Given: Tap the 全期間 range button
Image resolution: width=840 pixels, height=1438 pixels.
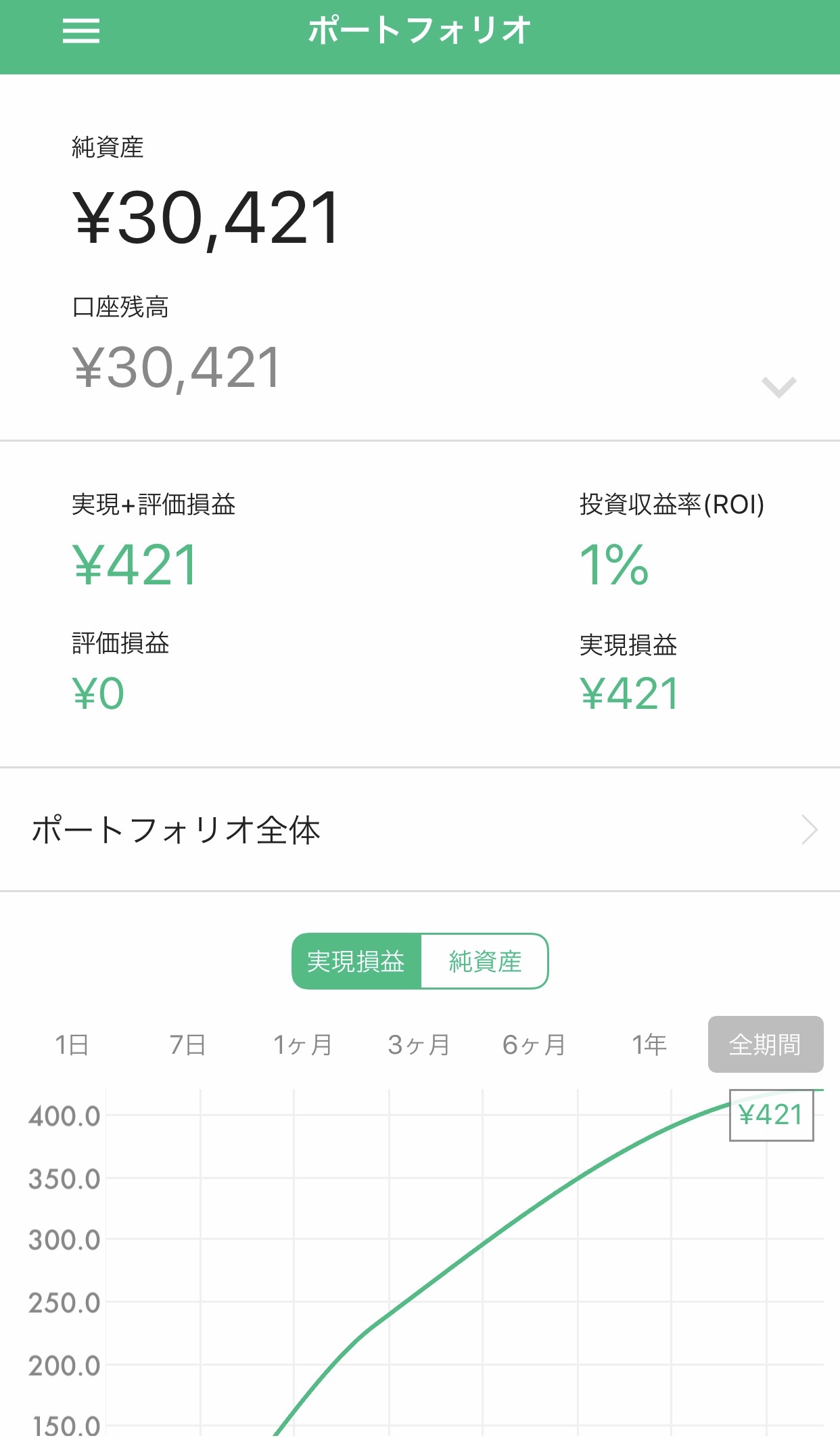Looking at the screenshot, I should point(765,1045).
